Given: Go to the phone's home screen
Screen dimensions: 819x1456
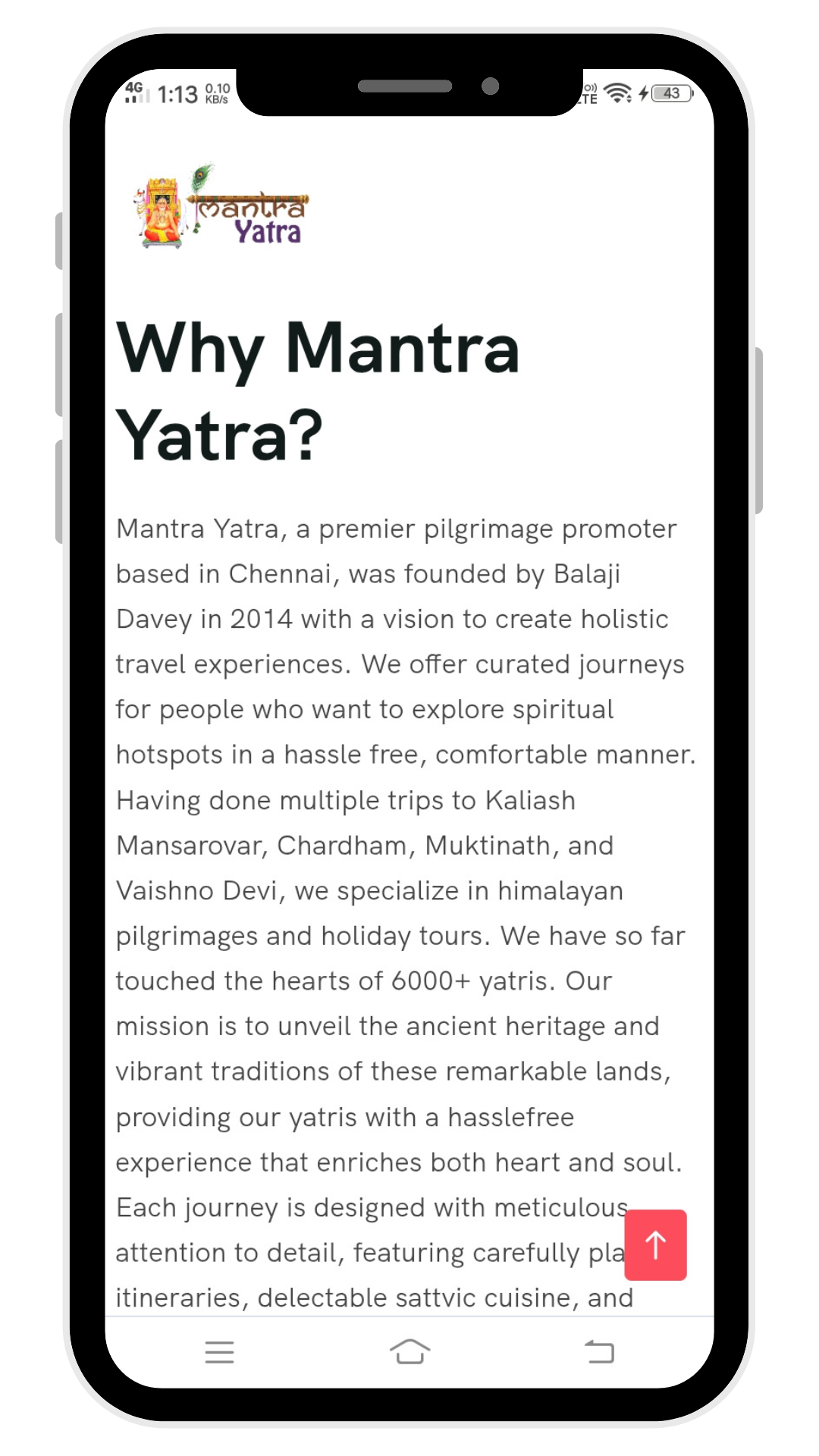Looking at the screenshot, I should (409, 1351).
